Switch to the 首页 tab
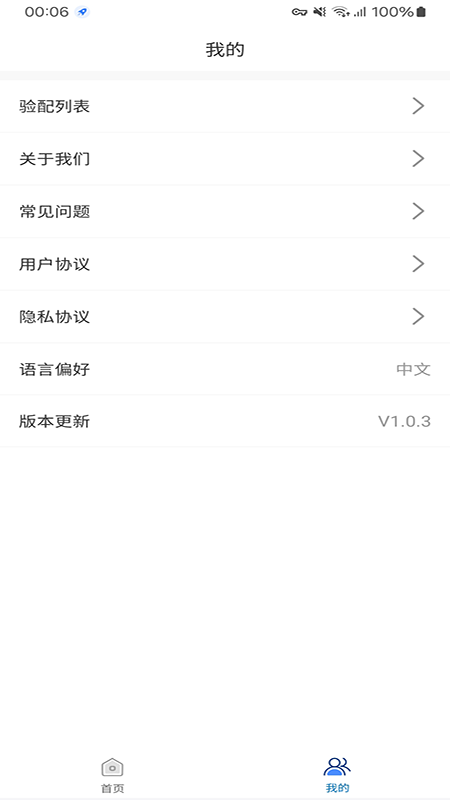 coord(112,775)
